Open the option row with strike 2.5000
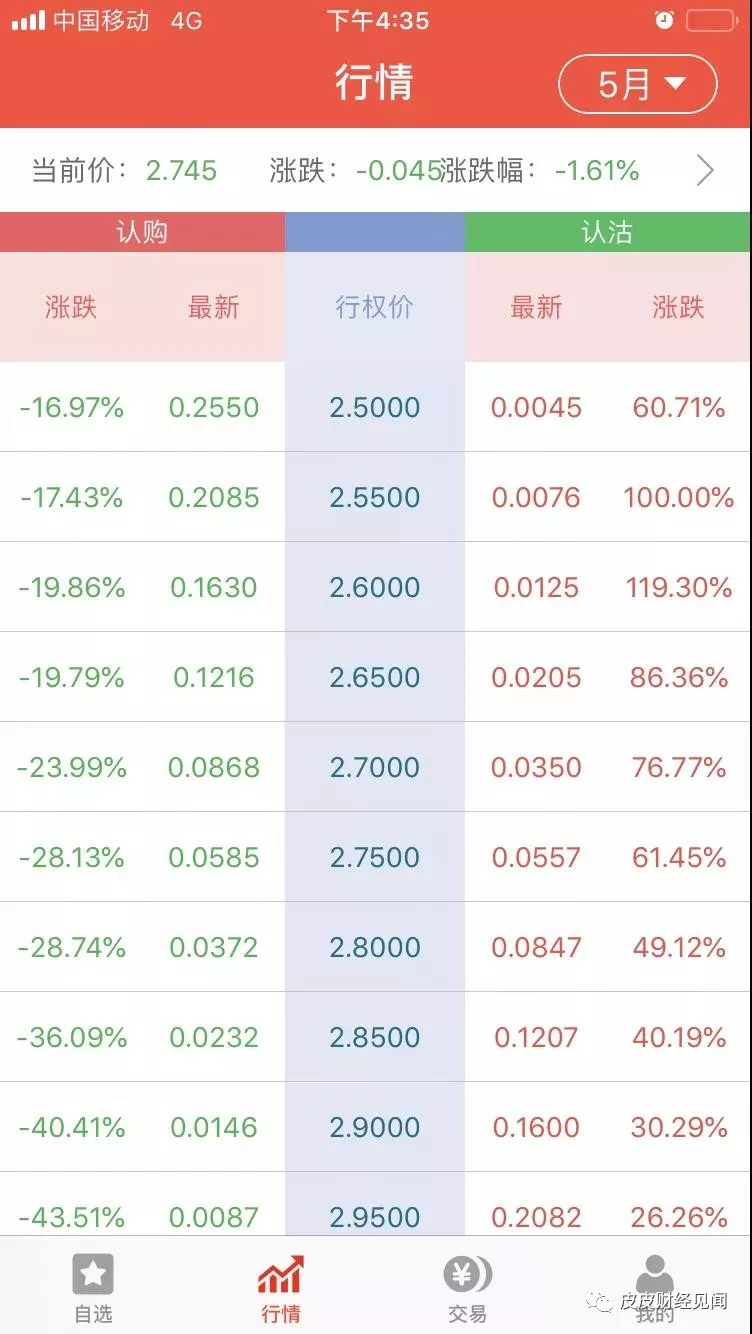This screenshot has height=1334, width=752. pos(375,407)
